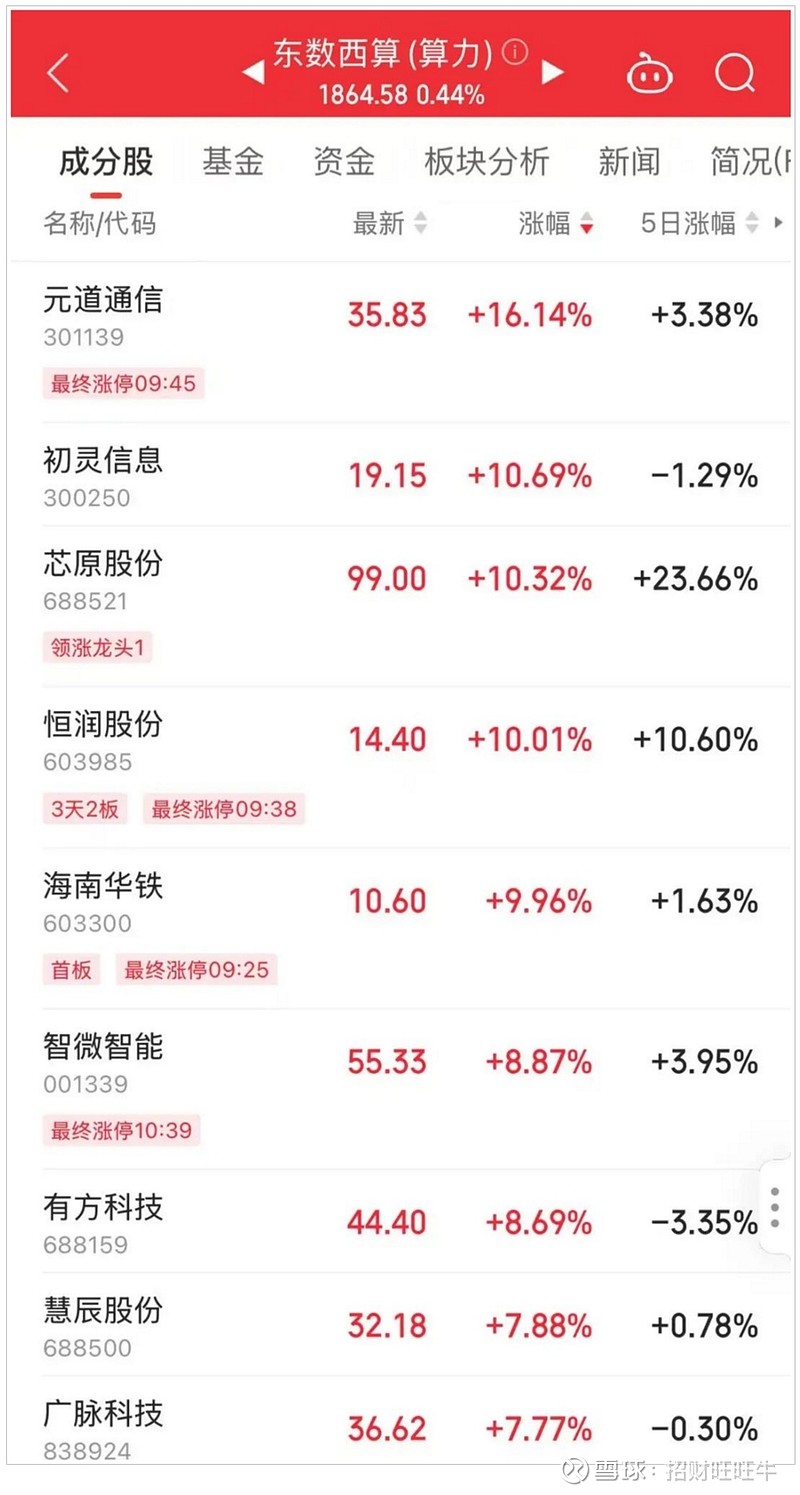Switch to the next sector with right arrow
Image resolution: width=800 pixels, height=1495 pixels.
[552, 72]
